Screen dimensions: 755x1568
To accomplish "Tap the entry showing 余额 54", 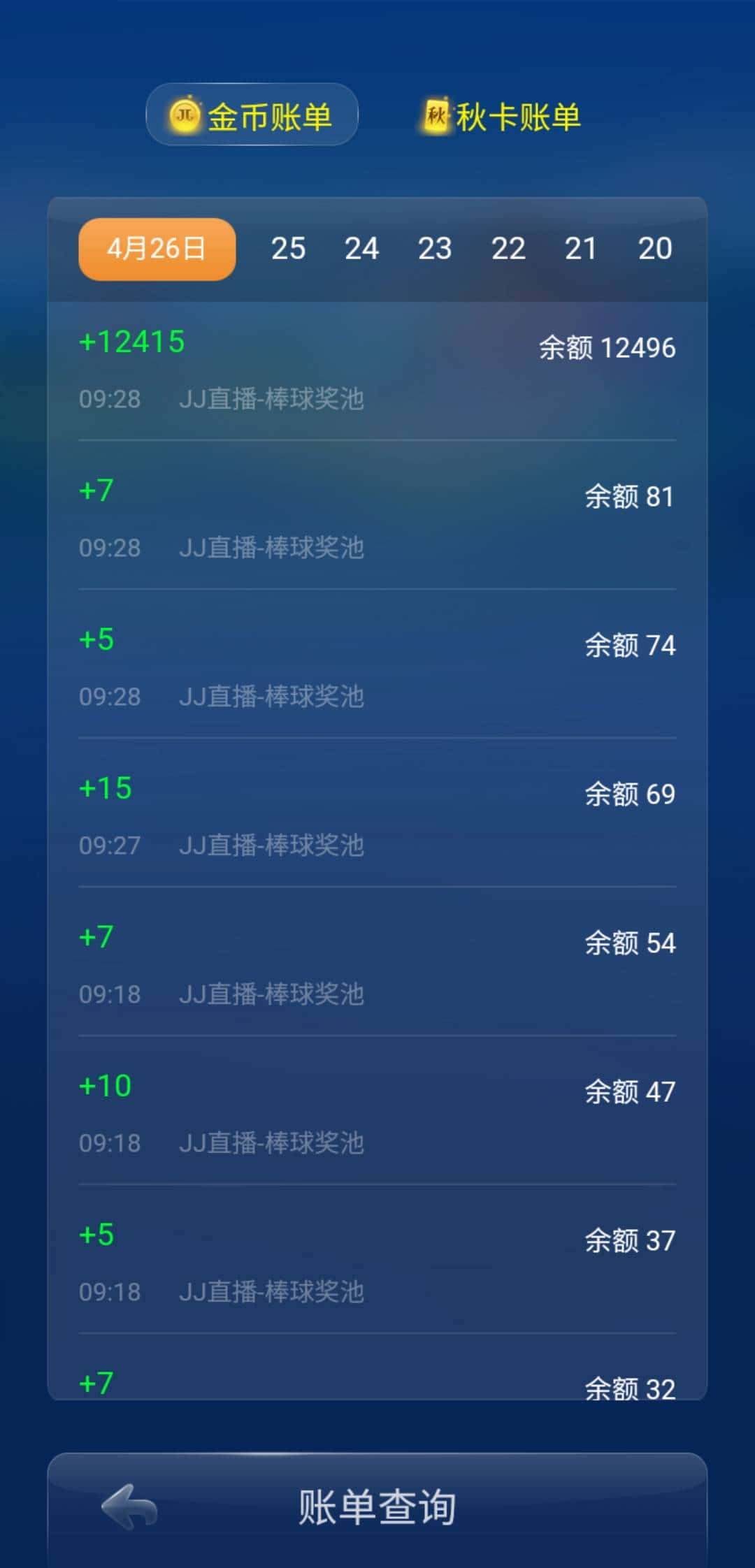I will point(630,943).
